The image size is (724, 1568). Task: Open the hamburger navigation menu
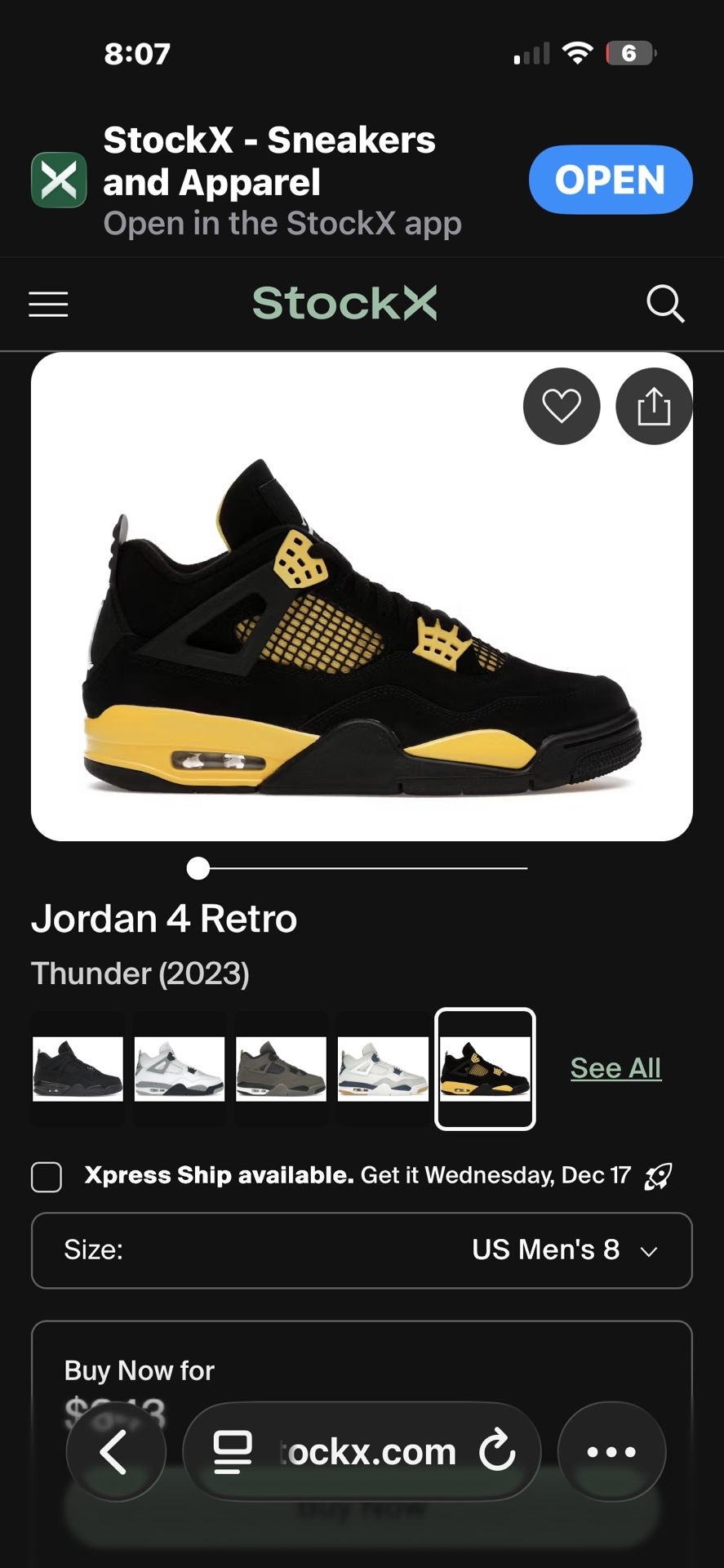click(49, 304)
